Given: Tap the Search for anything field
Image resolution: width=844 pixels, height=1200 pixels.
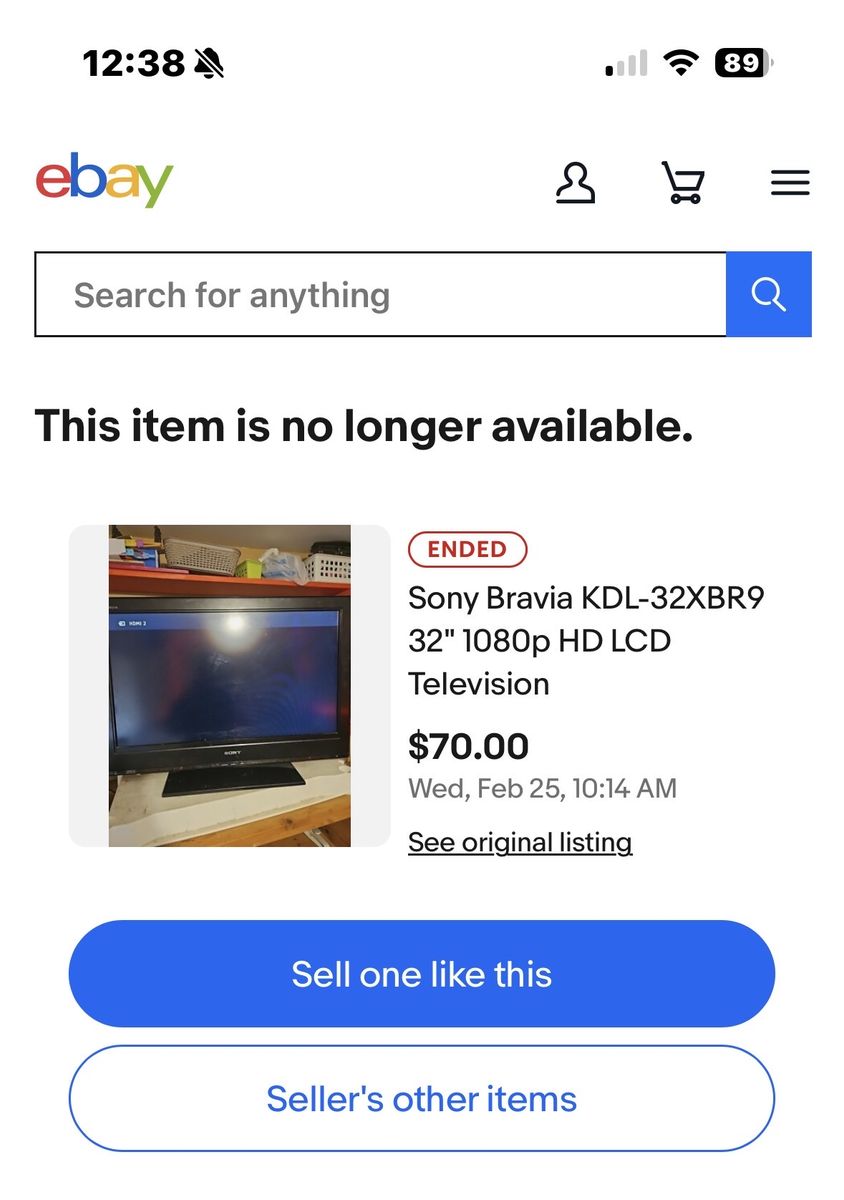Looking at the screenshot, I should pos(380,295).
